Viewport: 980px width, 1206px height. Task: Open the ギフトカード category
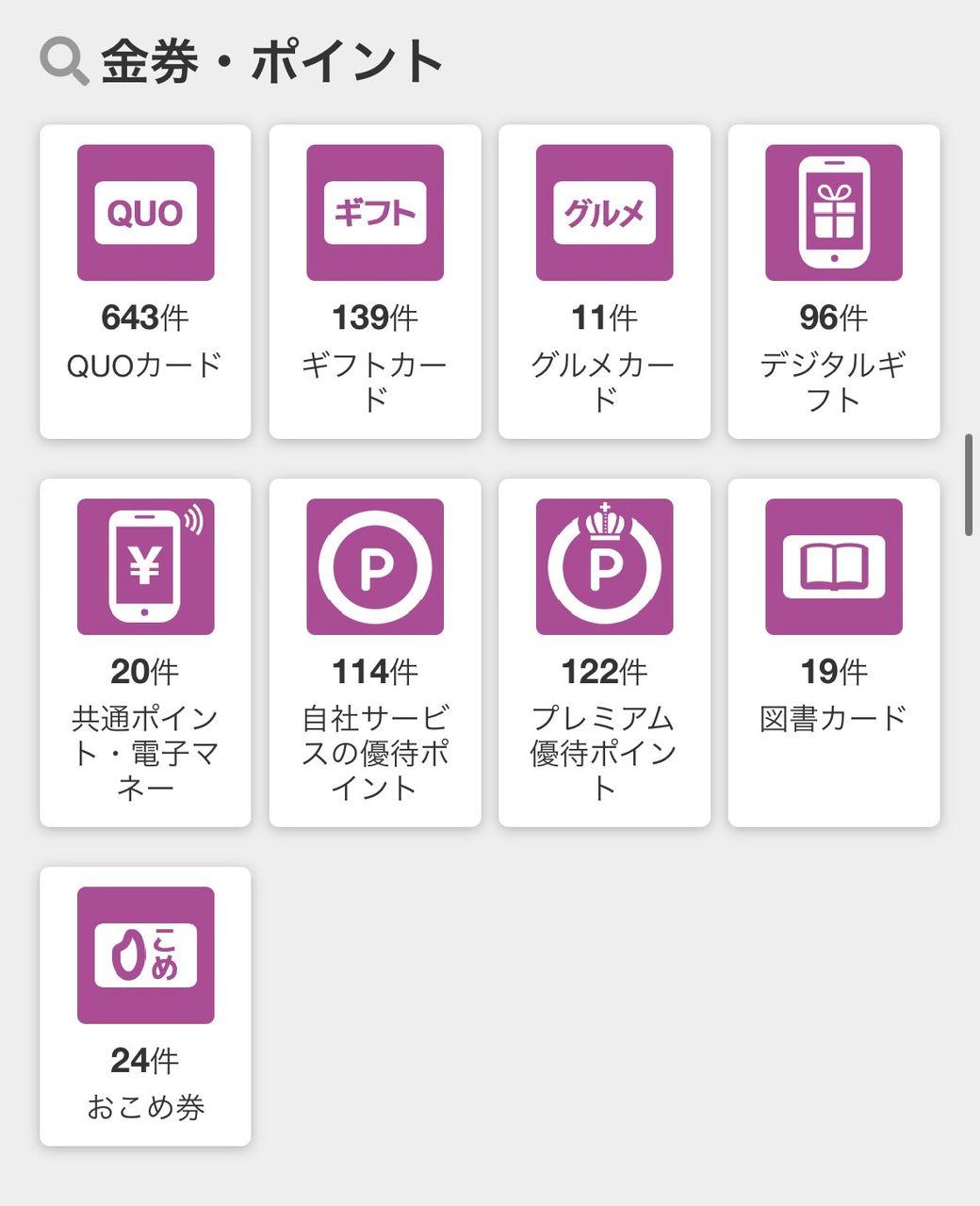coord(375,280)
